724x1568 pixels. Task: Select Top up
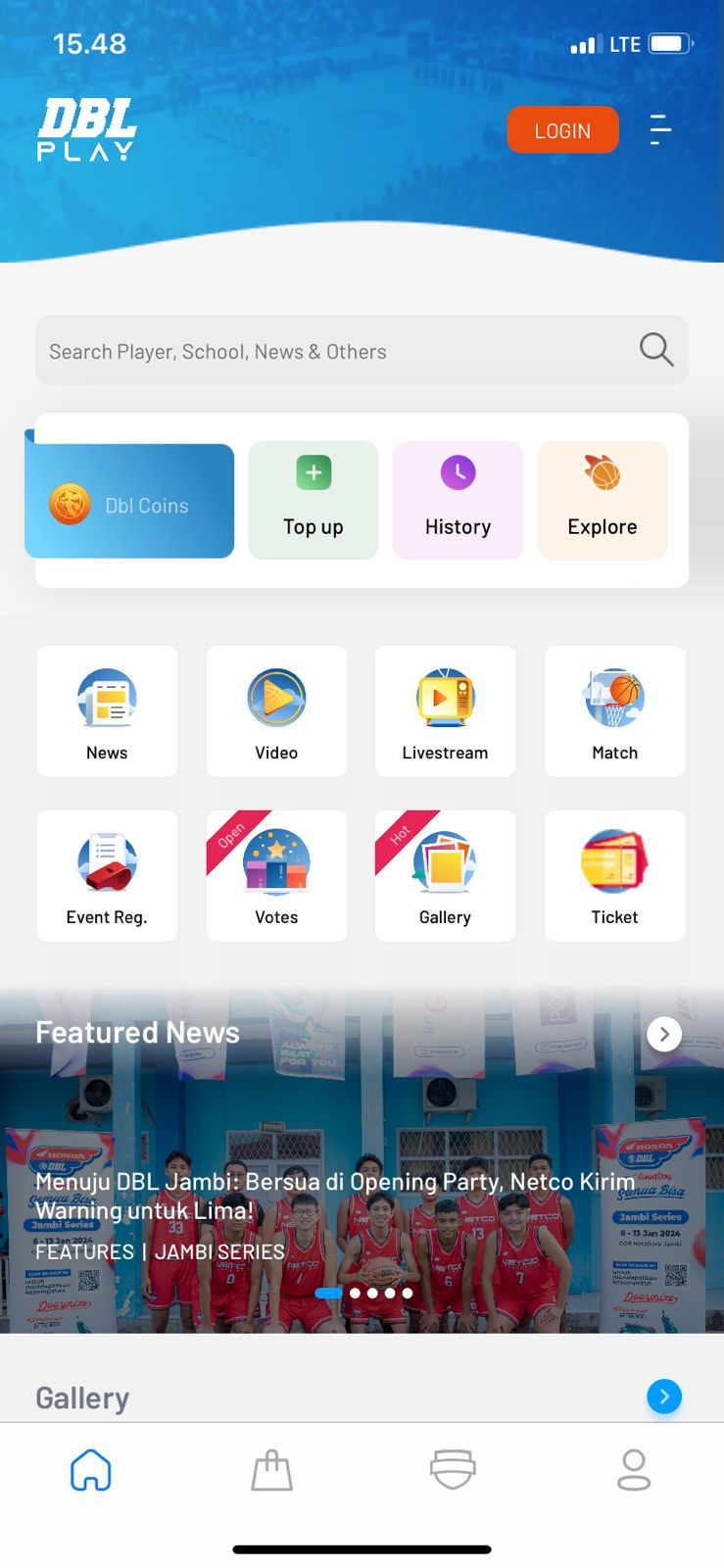[314, 501]
